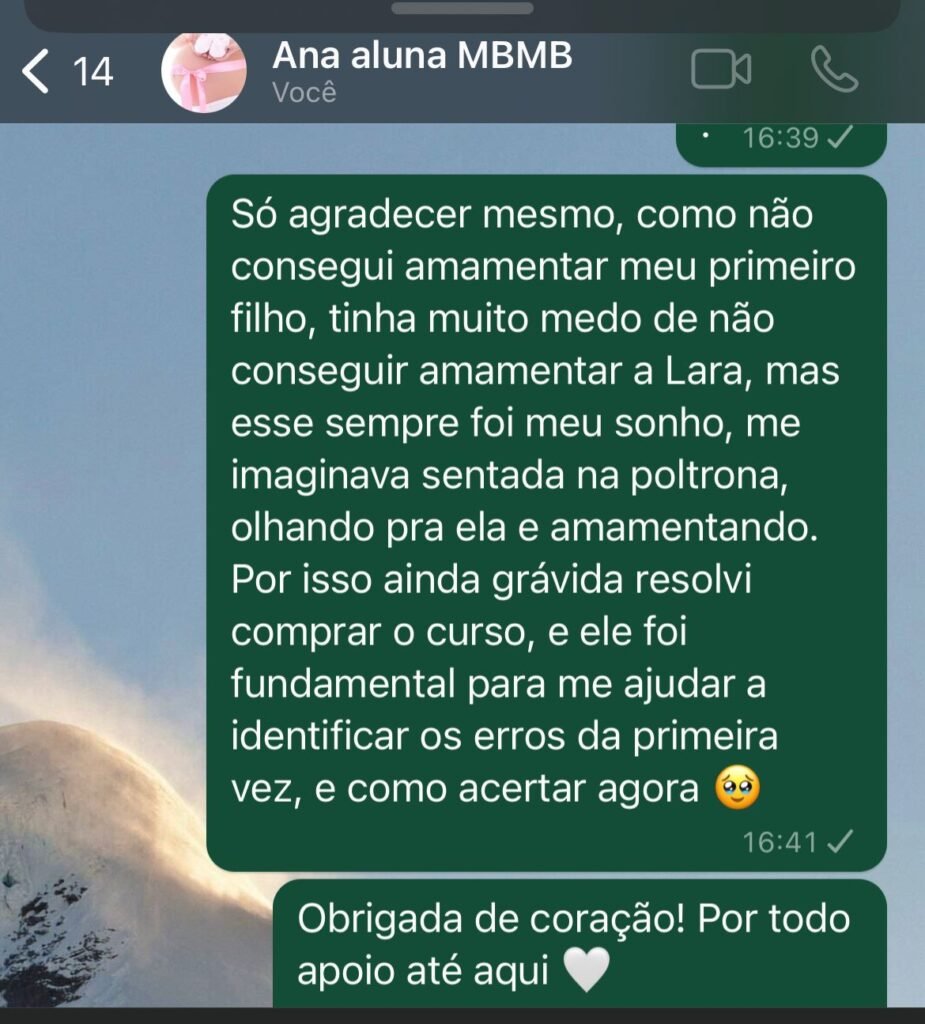Go back to the chats list
925x1024 pixels.
[x=38, y=72]
